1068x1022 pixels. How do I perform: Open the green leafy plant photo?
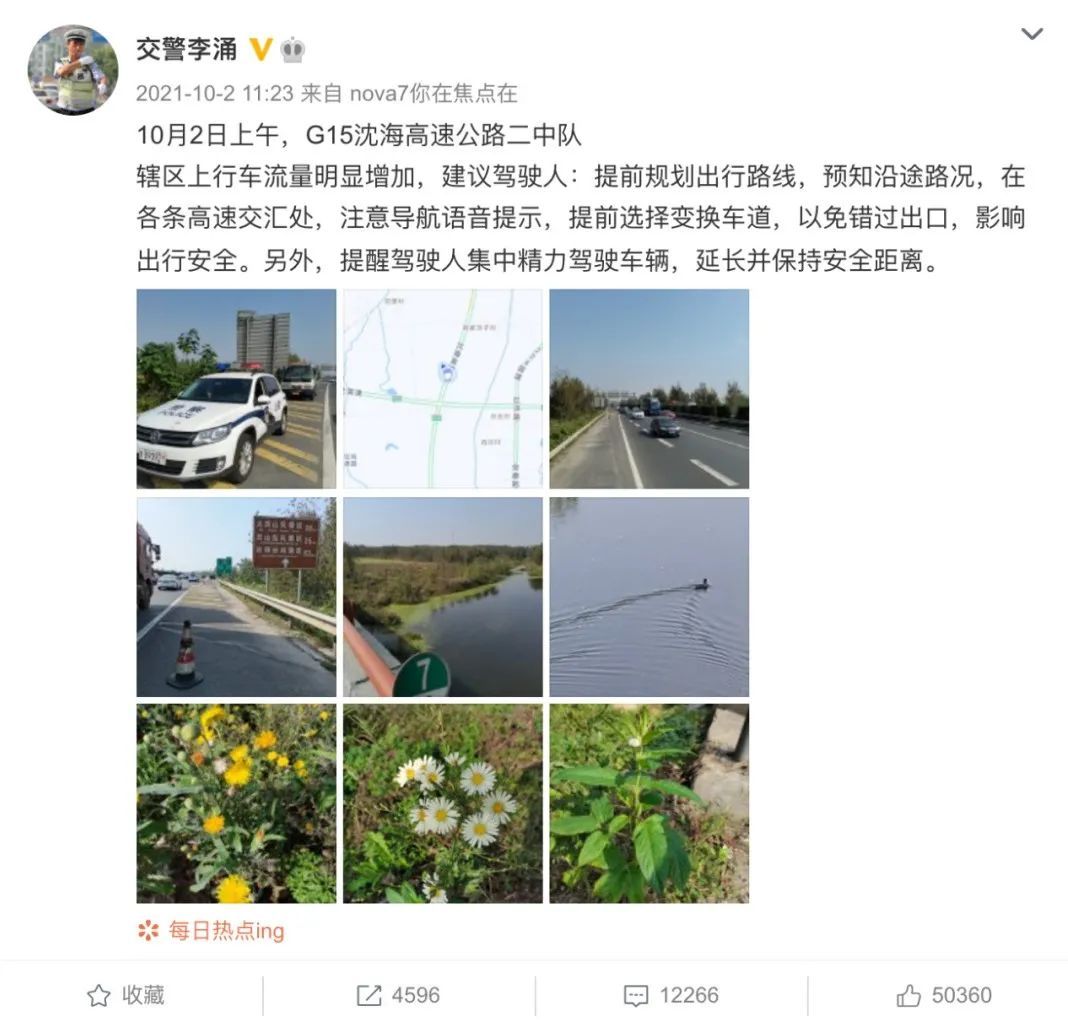(x=649, y=804)
